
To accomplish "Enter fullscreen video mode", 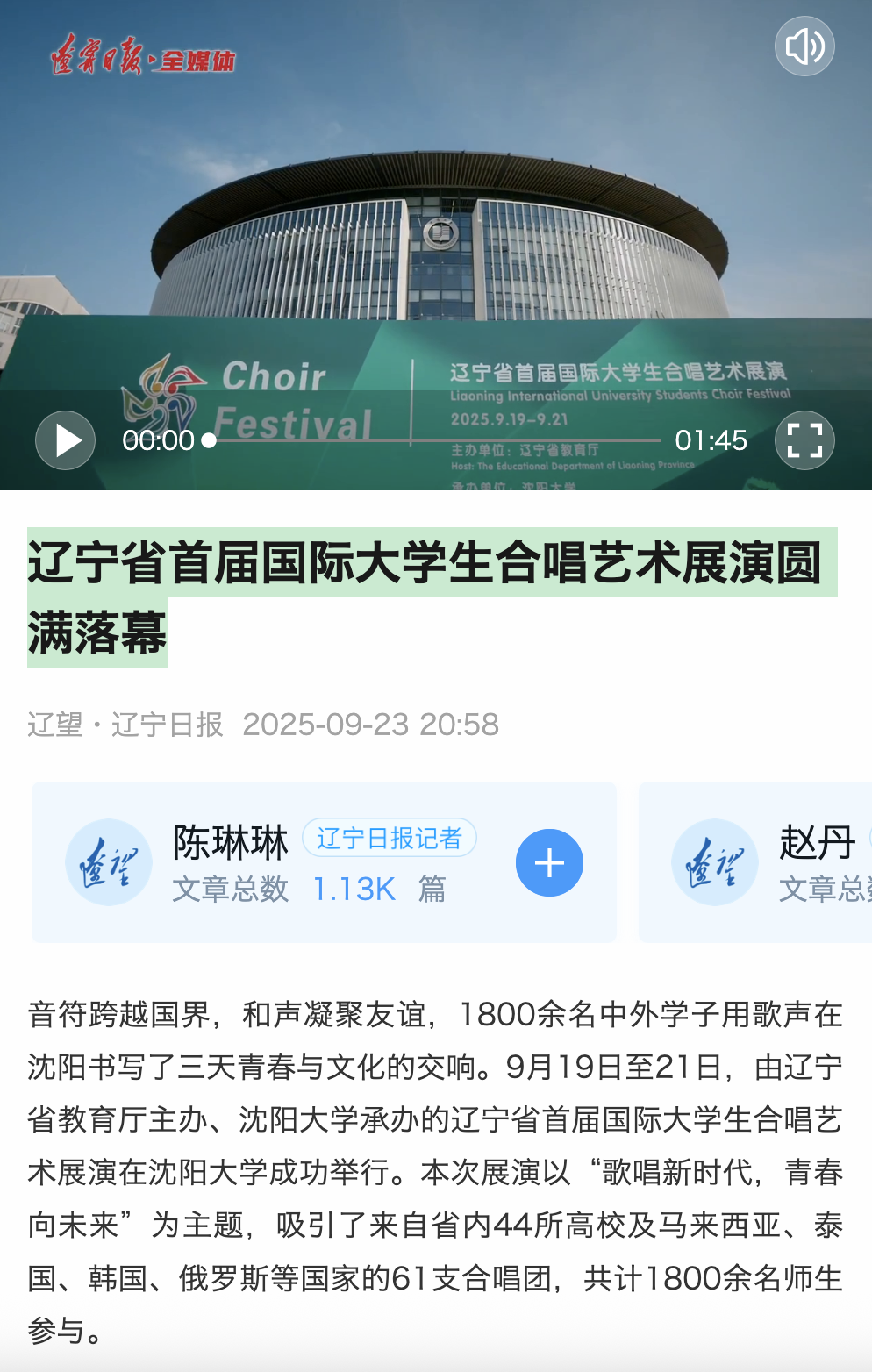I will (x=804, y=440).
